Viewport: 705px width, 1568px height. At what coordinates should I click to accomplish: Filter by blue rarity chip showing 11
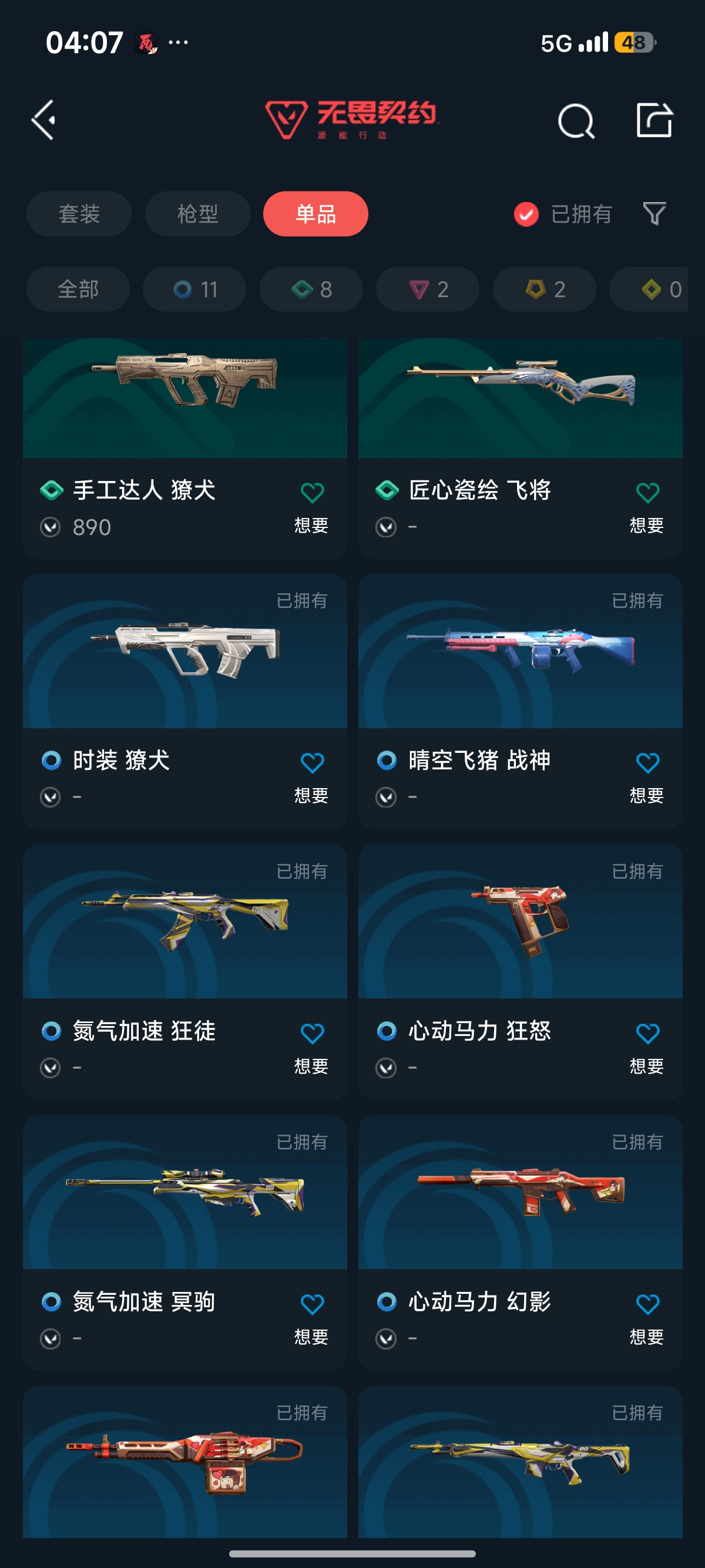[x=195, y=289]
